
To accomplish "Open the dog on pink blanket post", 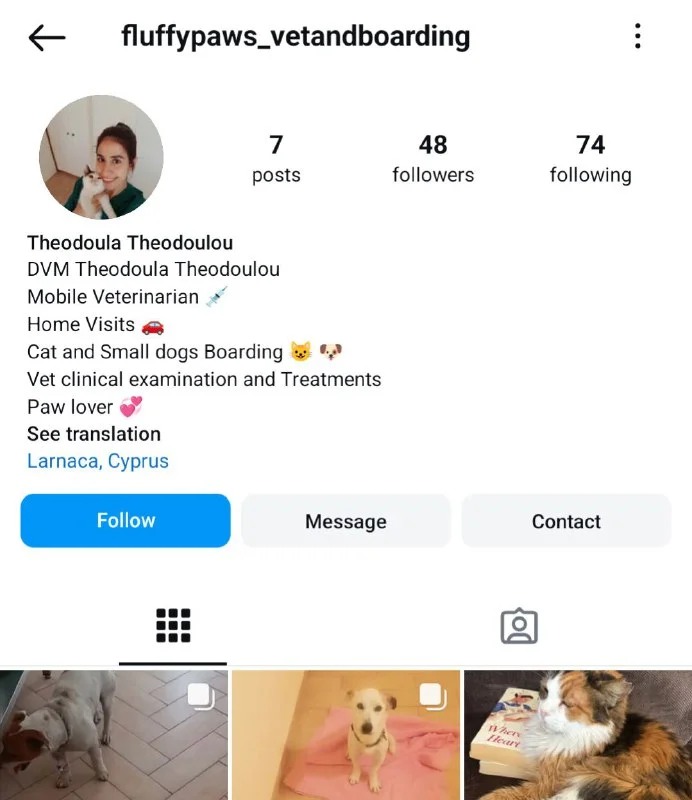I will [x=346, y=736].
